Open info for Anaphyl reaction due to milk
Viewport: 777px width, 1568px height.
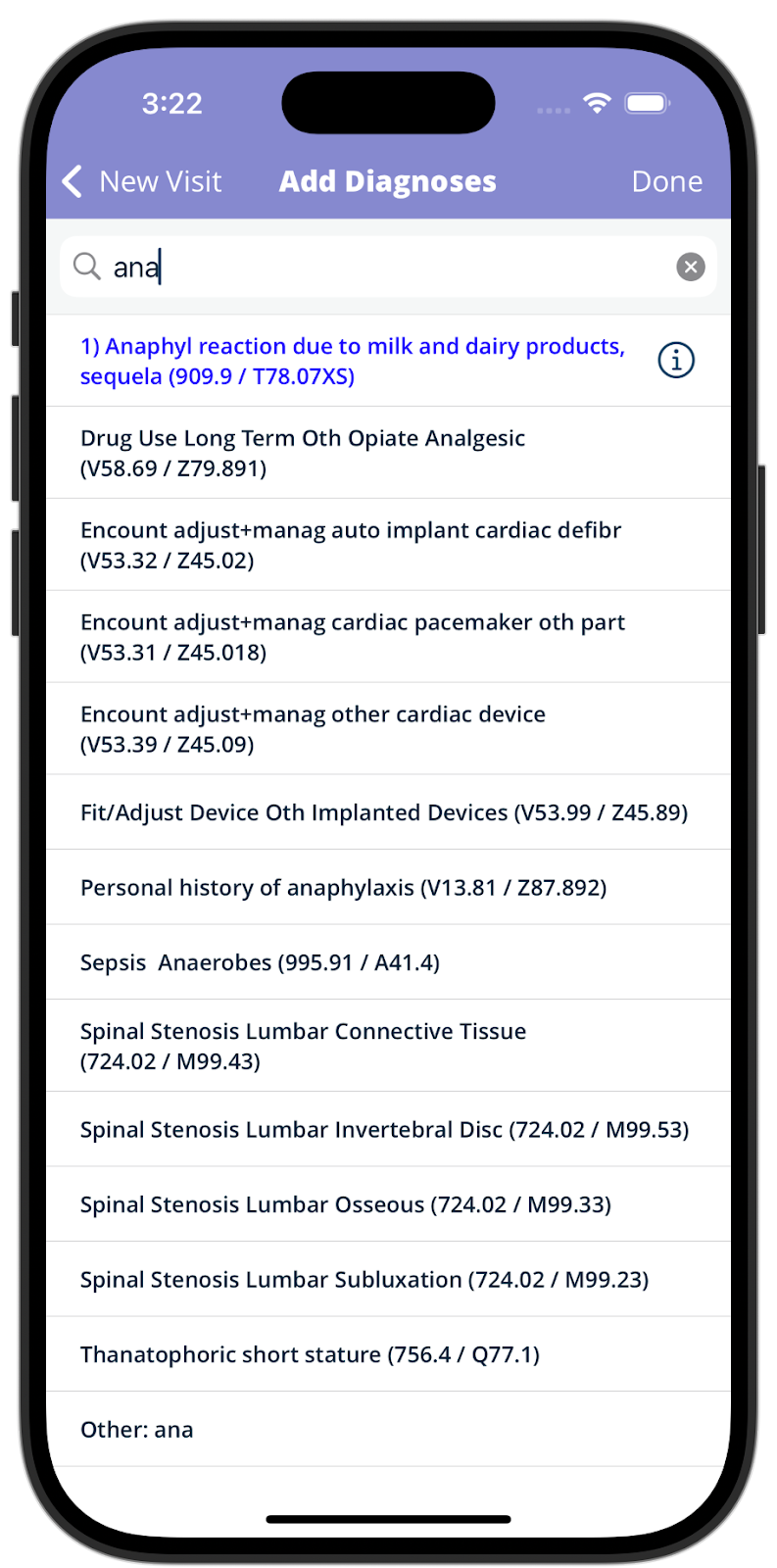676,361
